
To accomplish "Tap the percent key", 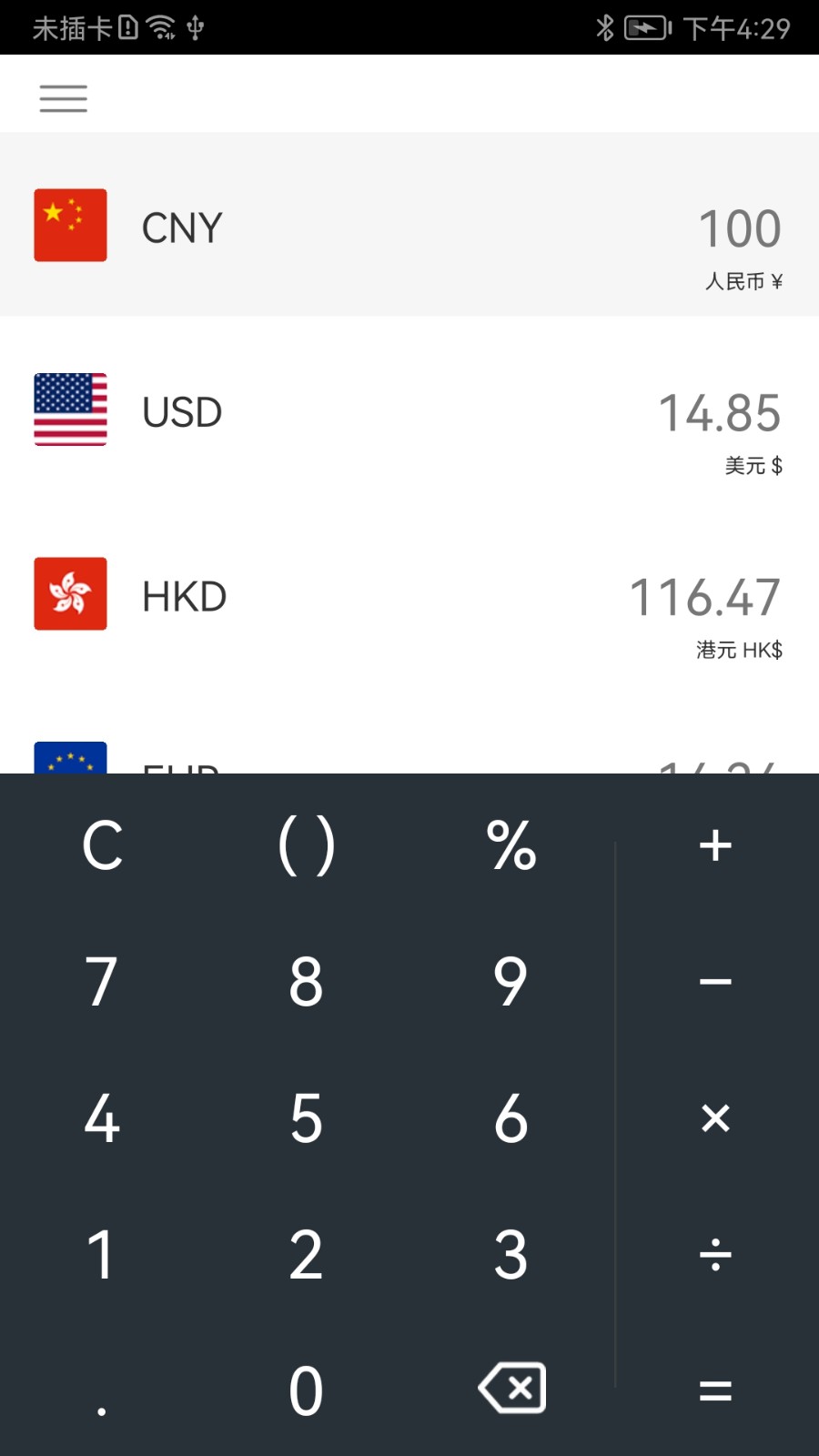I will (511, 845).
